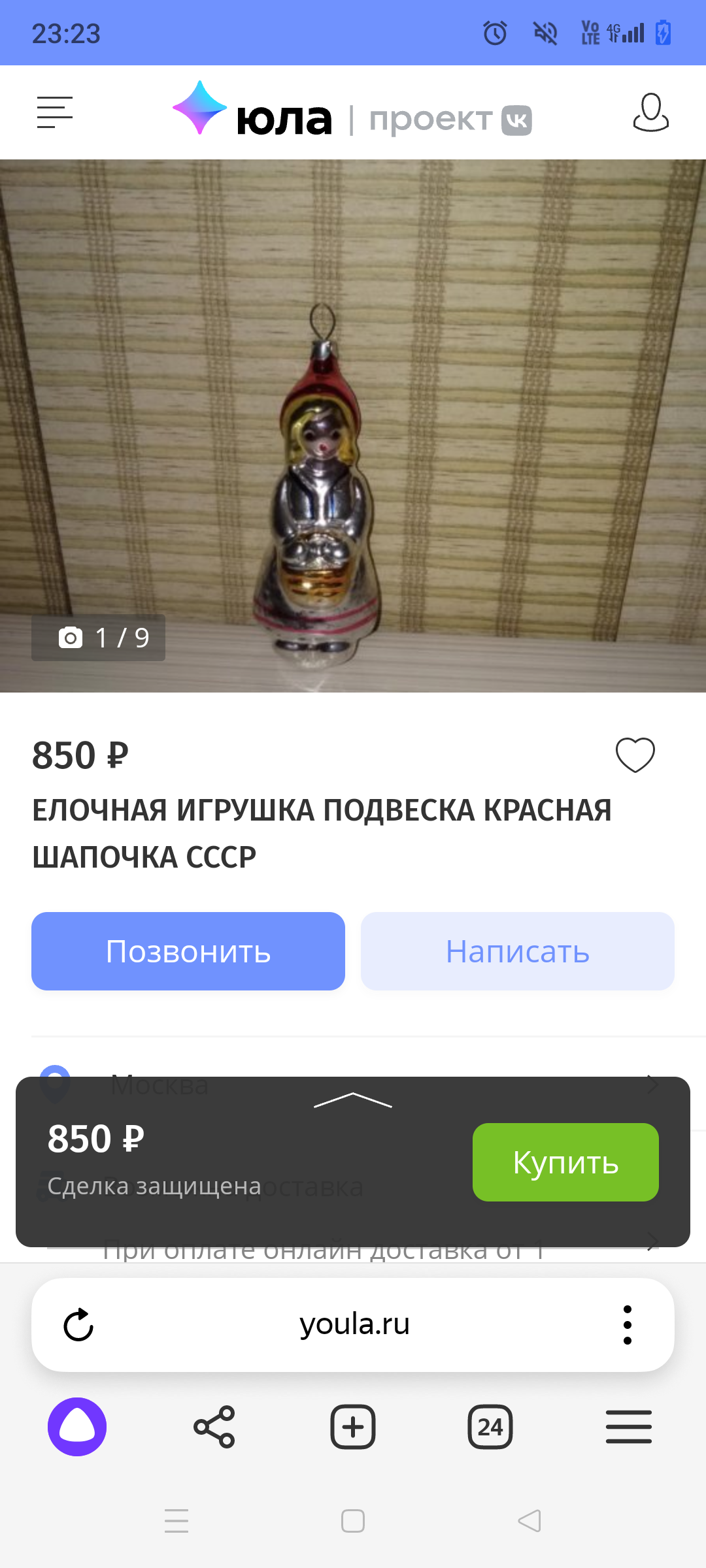Expand the purchase panel with the up chevron
Viewport: 706px width, 1568px height.
click(353, 1100)
